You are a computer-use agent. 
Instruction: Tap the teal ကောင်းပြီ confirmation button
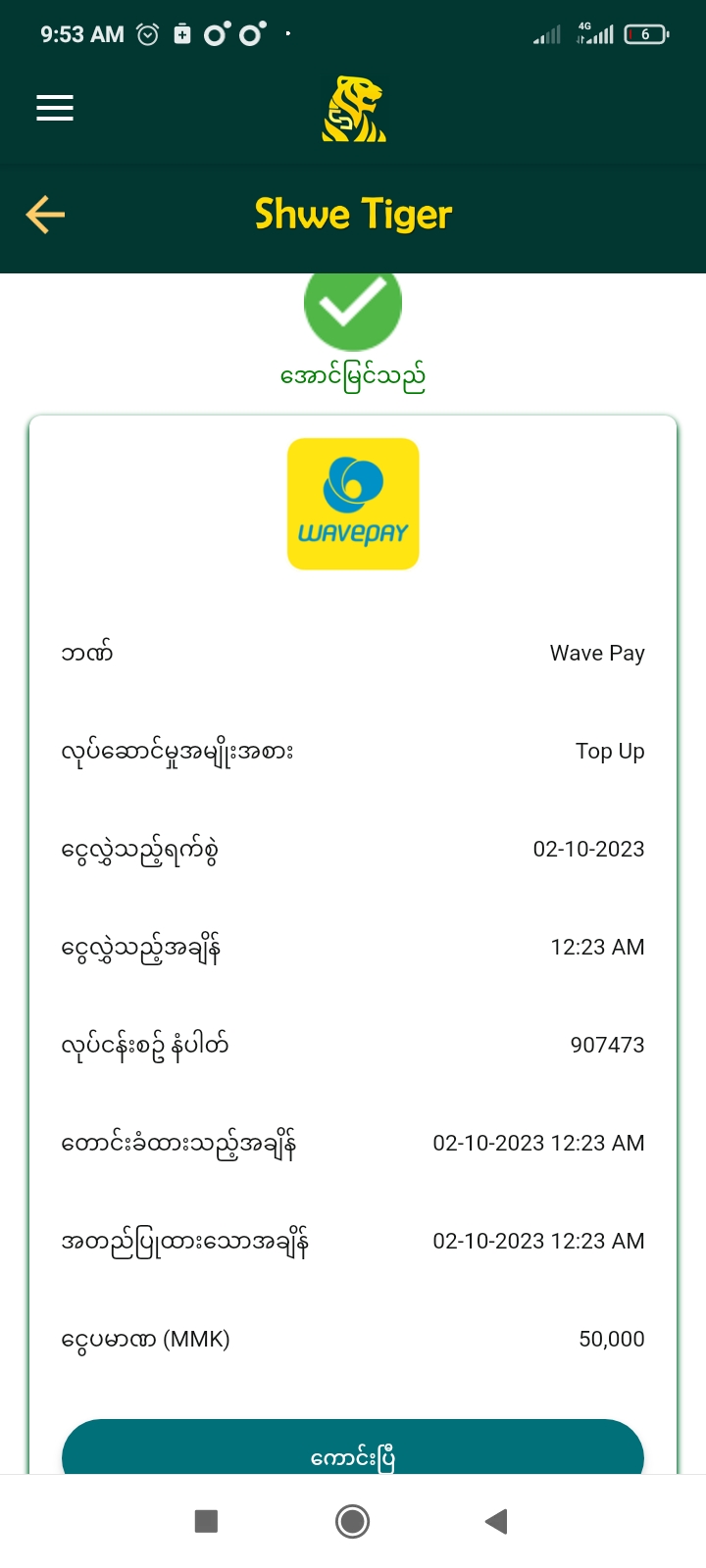click(x=353, y=1450)
